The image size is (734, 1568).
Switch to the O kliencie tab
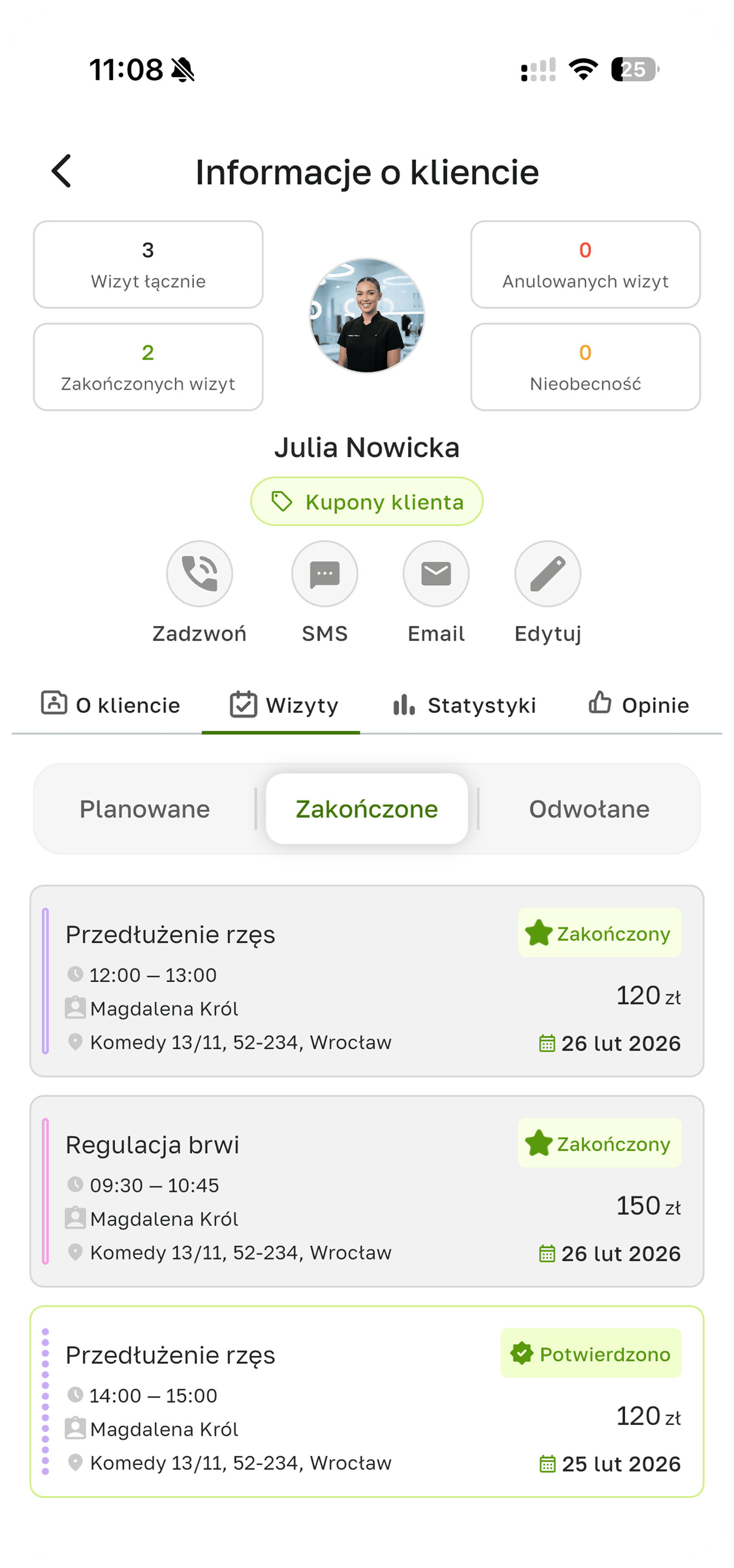coord(111,705)
